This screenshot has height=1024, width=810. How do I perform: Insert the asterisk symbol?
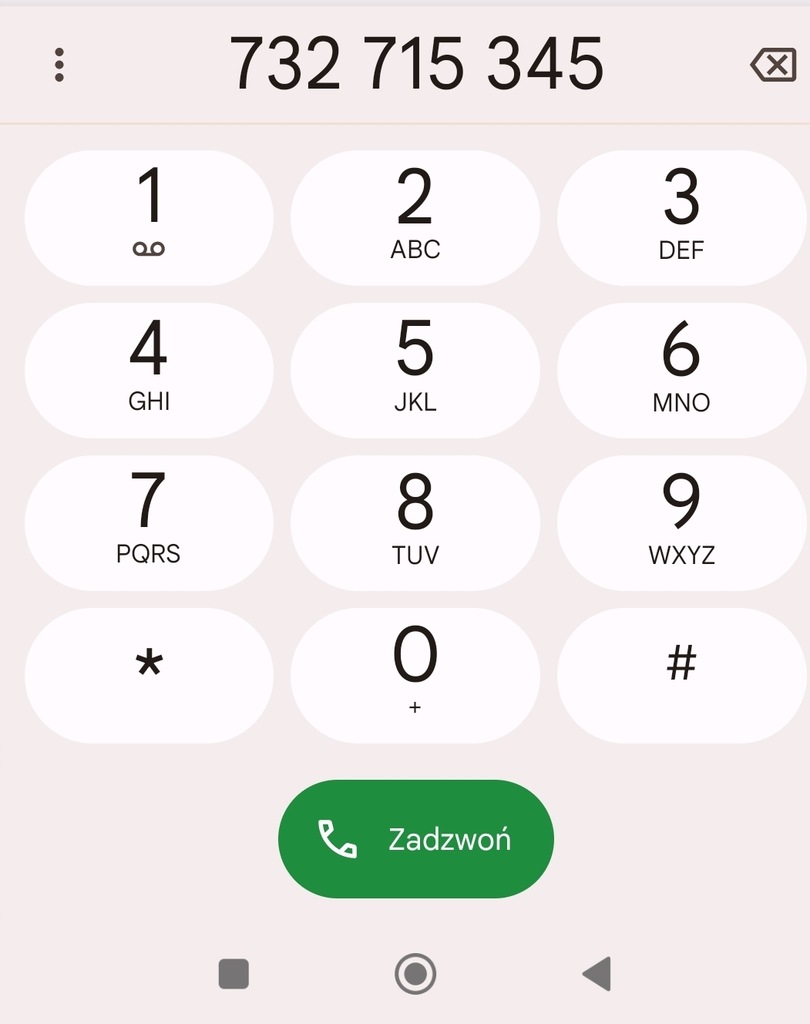click(149, 675)
